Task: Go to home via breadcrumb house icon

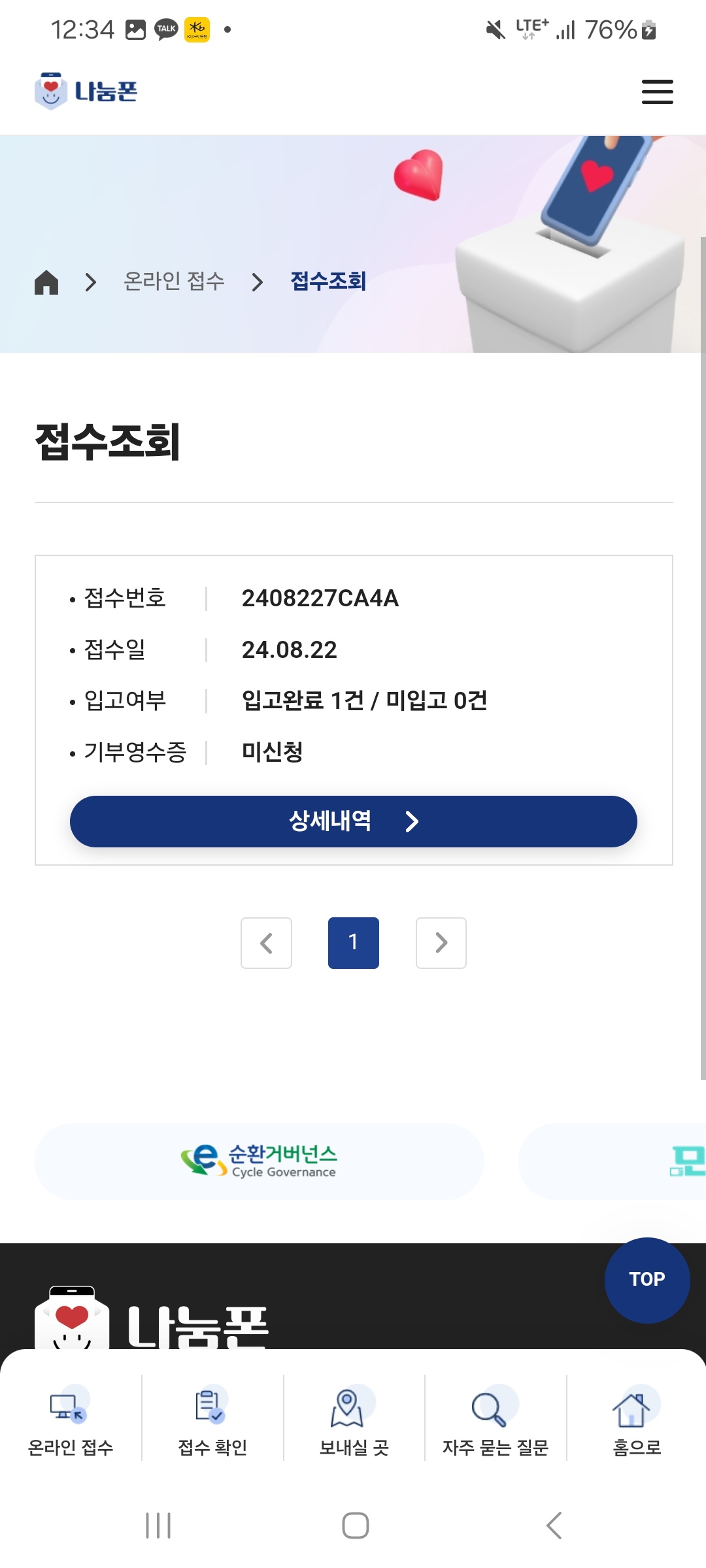Action: (46, 282)
